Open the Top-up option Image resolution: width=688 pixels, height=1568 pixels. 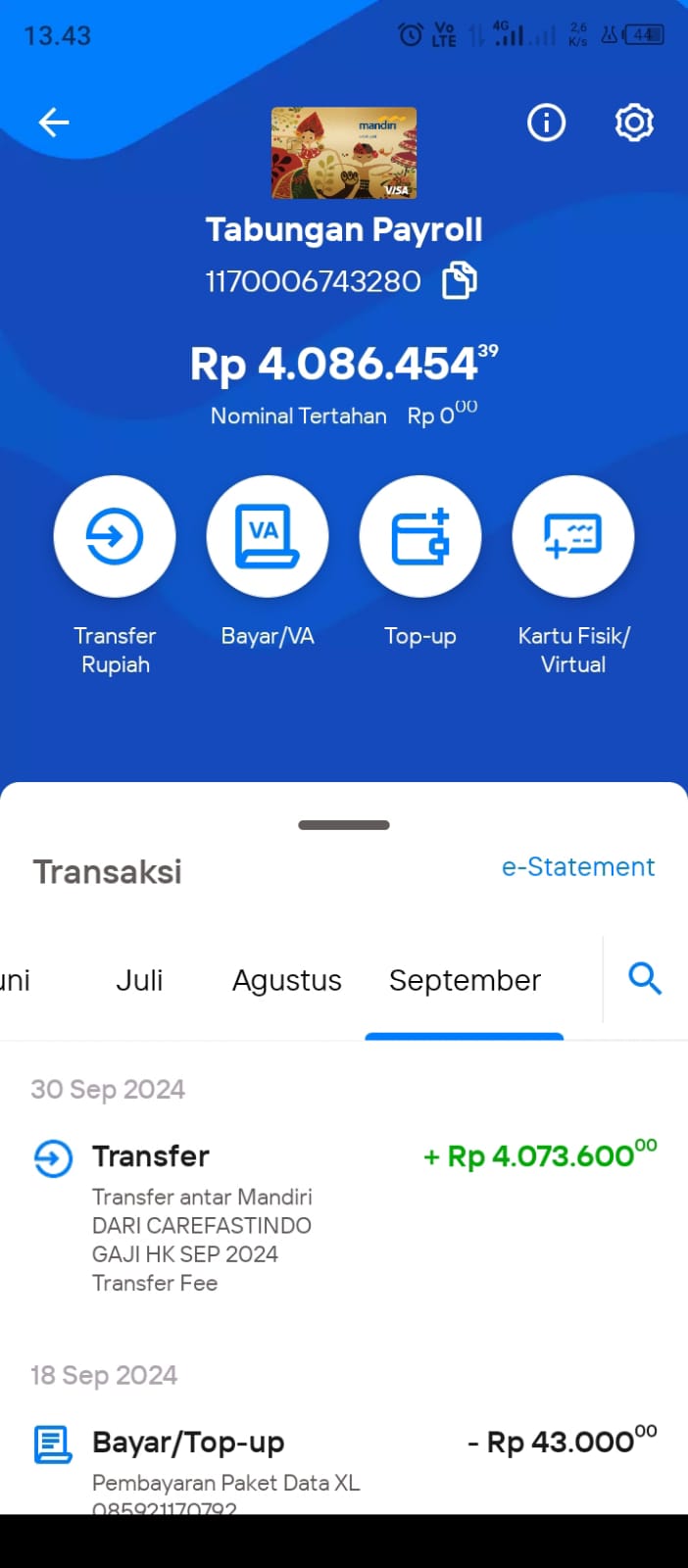coord(420,536)
